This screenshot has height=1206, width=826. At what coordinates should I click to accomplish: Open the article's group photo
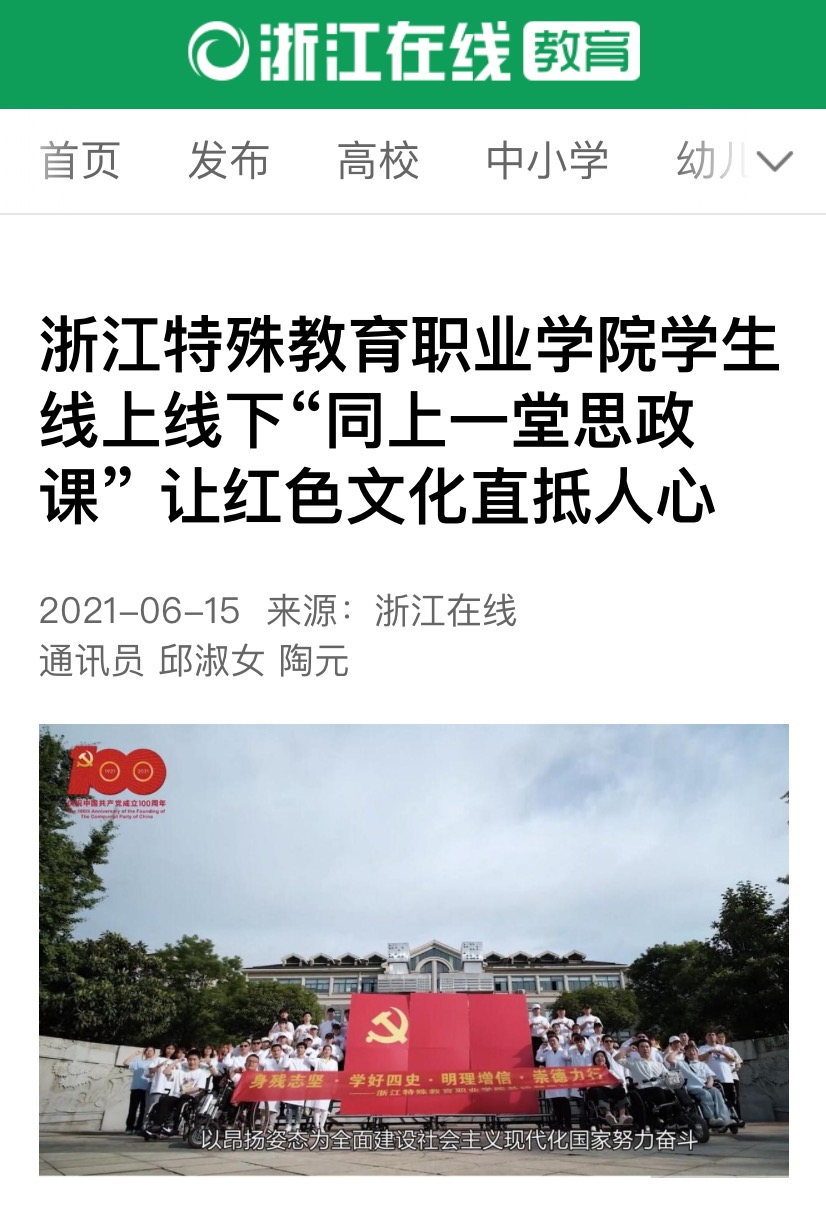(413, 949)
